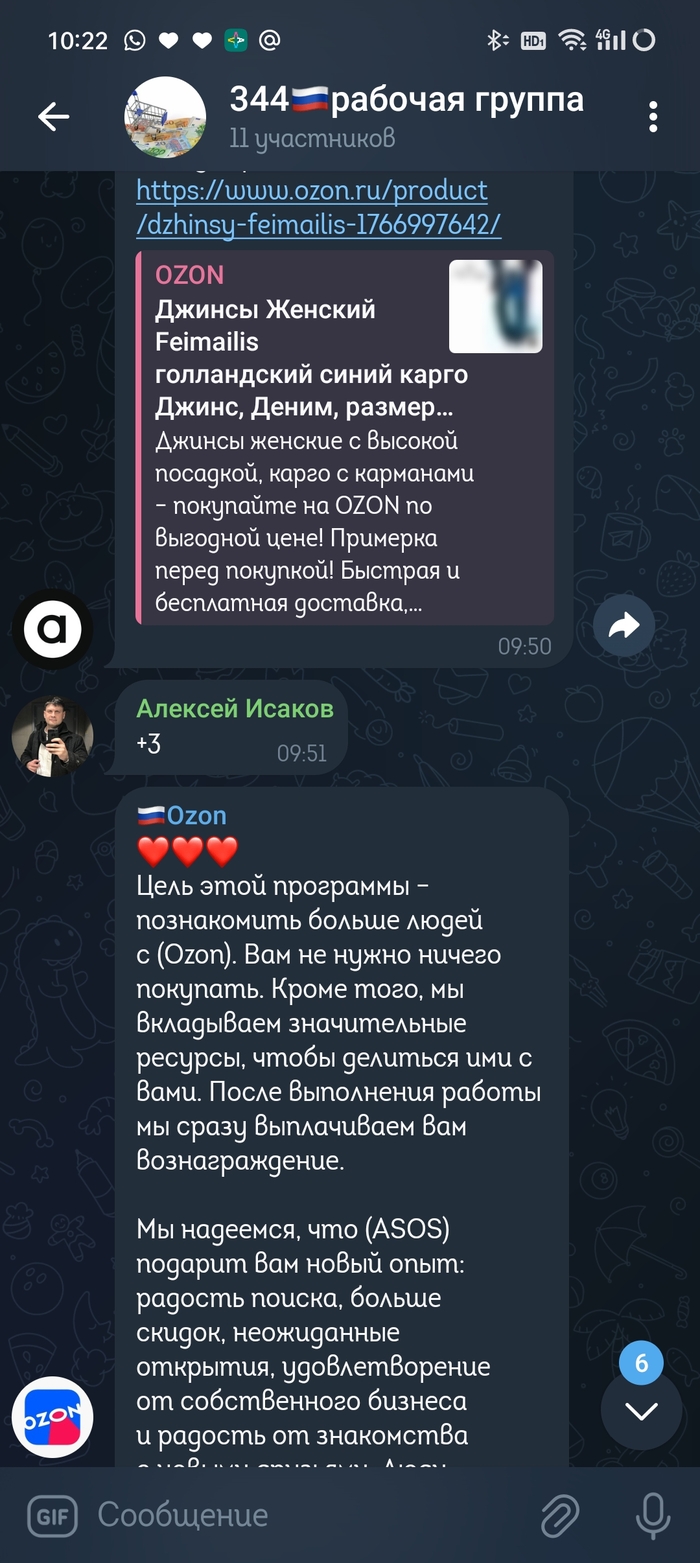Viewport: 700px width, 1563px height.
Task: Focus the Сообщение message field
Action: click(x=300, y=1515)
